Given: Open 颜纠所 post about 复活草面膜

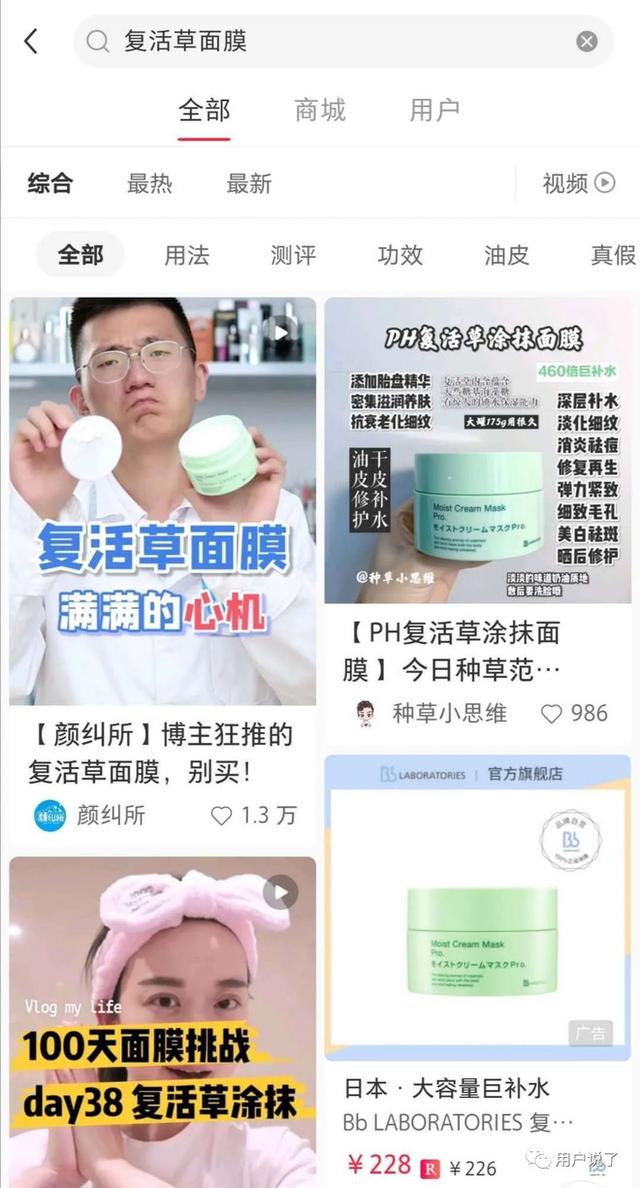Looking at the screenshot, I should (163, 500).
